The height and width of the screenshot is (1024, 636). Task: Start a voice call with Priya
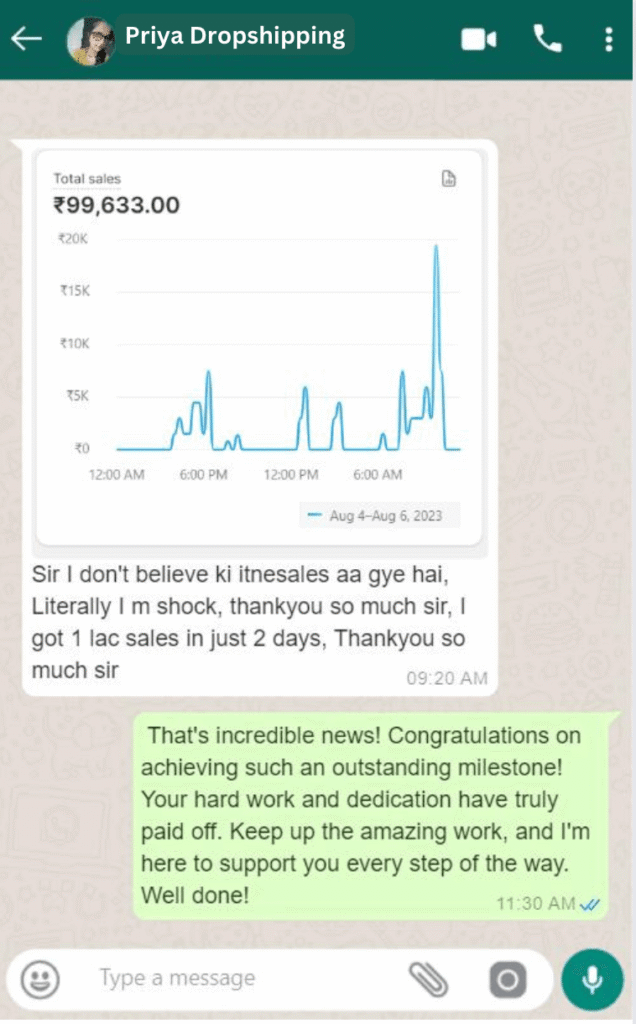(x=547, y=39)
